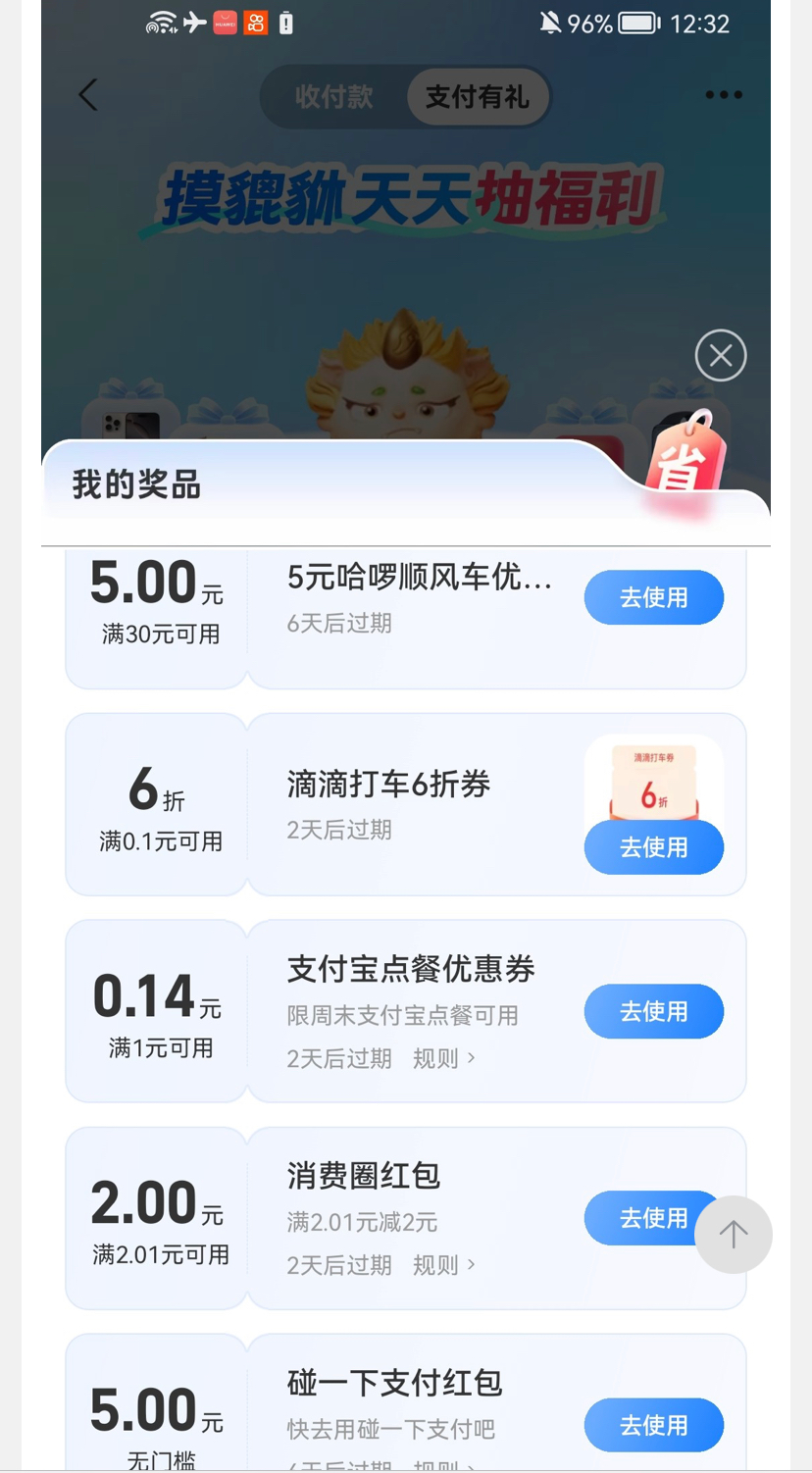Open the three-dot overflow menu

[723, 95]
